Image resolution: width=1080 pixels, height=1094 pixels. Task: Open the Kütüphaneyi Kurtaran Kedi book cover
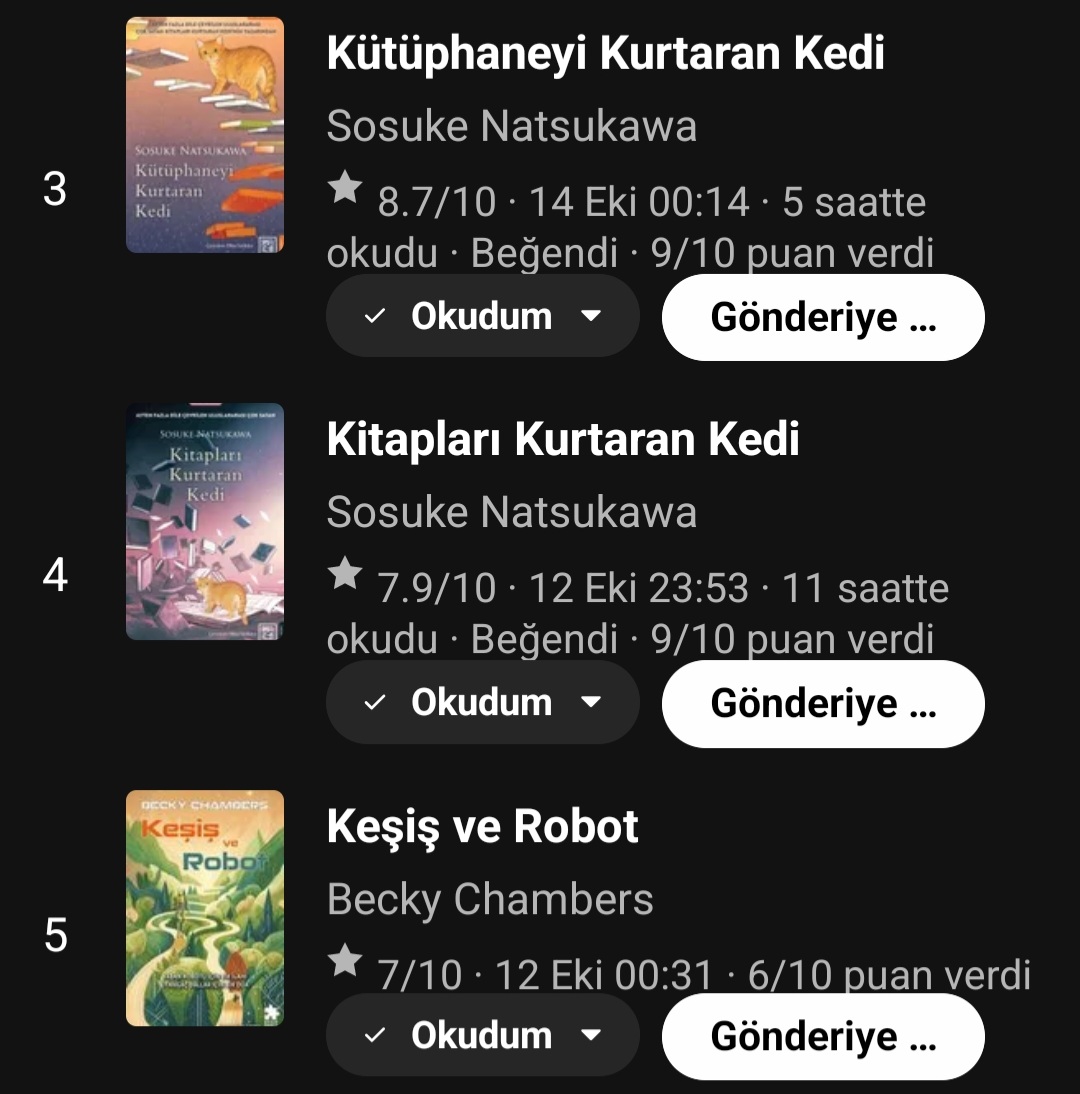(205, 135)
